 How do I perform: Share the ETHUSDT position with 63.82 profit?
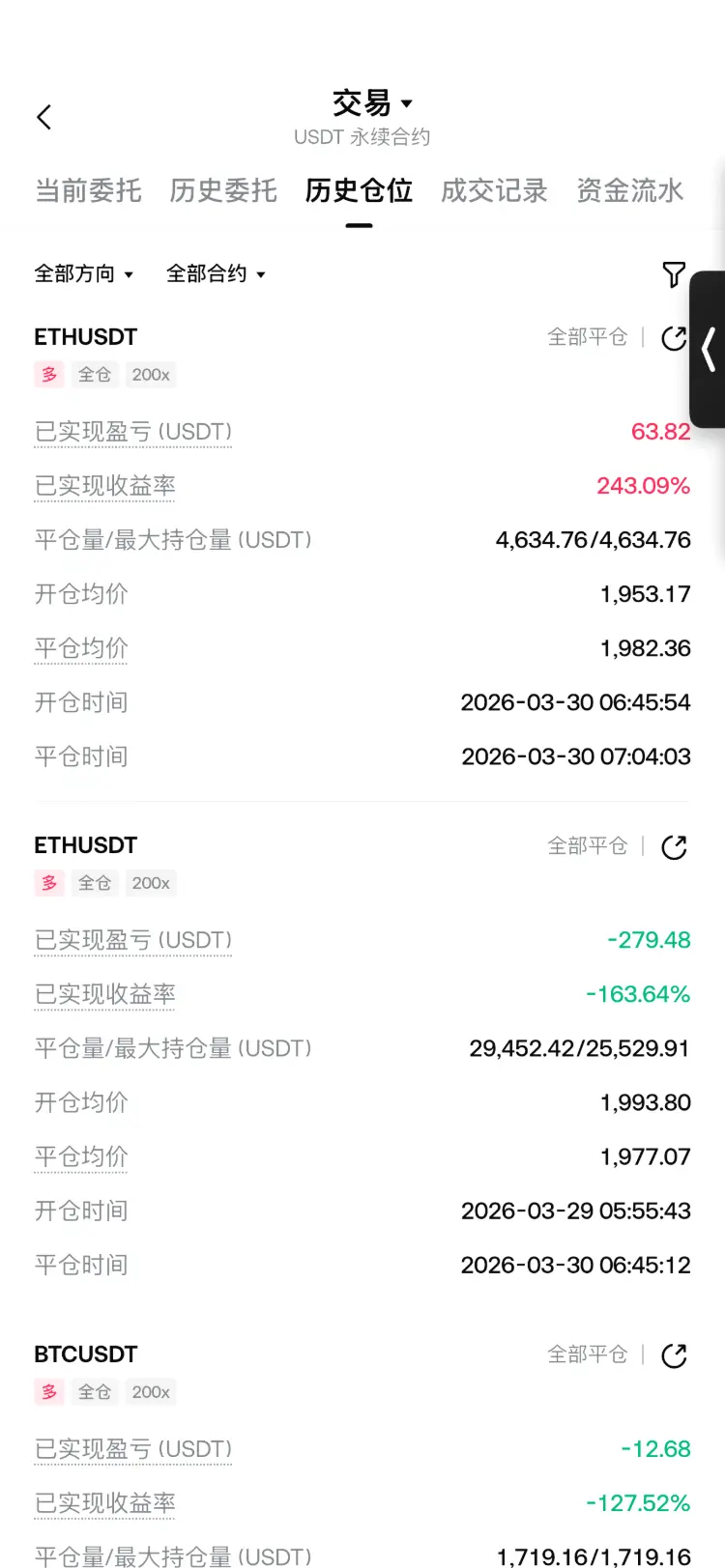(x=673, y=338)
